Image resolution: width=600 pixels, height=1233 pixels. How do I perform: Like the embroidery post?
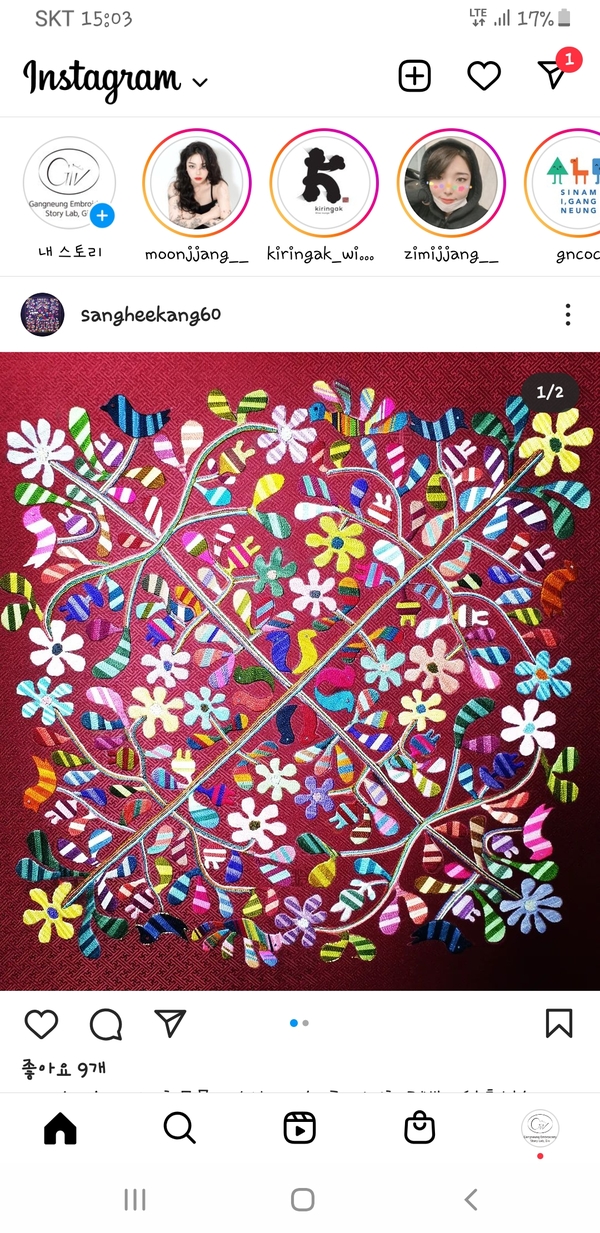(41, 1024)
